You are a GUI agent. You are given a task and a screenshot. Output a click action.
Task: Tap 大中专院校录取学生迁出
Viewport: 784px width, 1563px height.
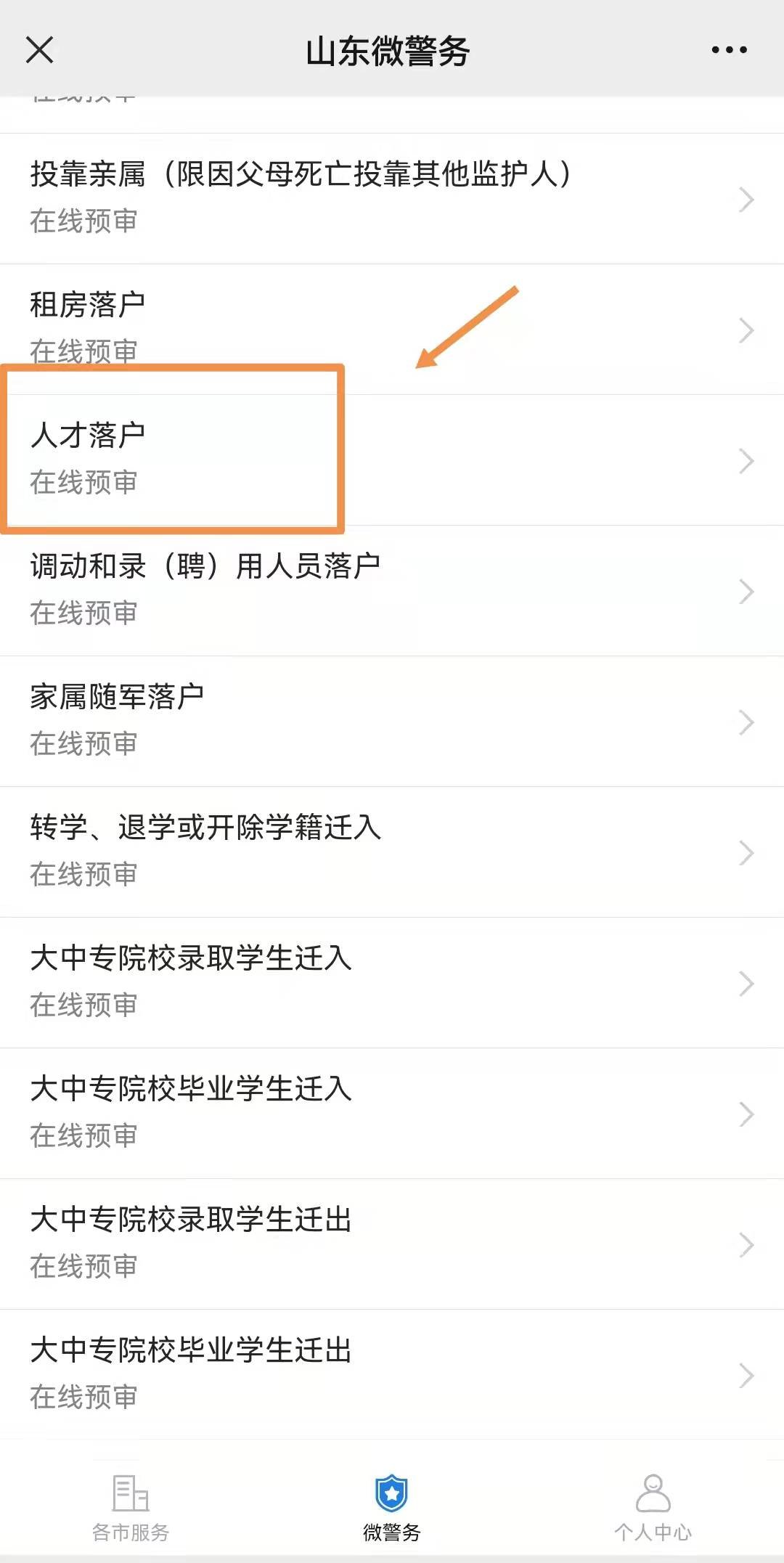pos(392,1243)
